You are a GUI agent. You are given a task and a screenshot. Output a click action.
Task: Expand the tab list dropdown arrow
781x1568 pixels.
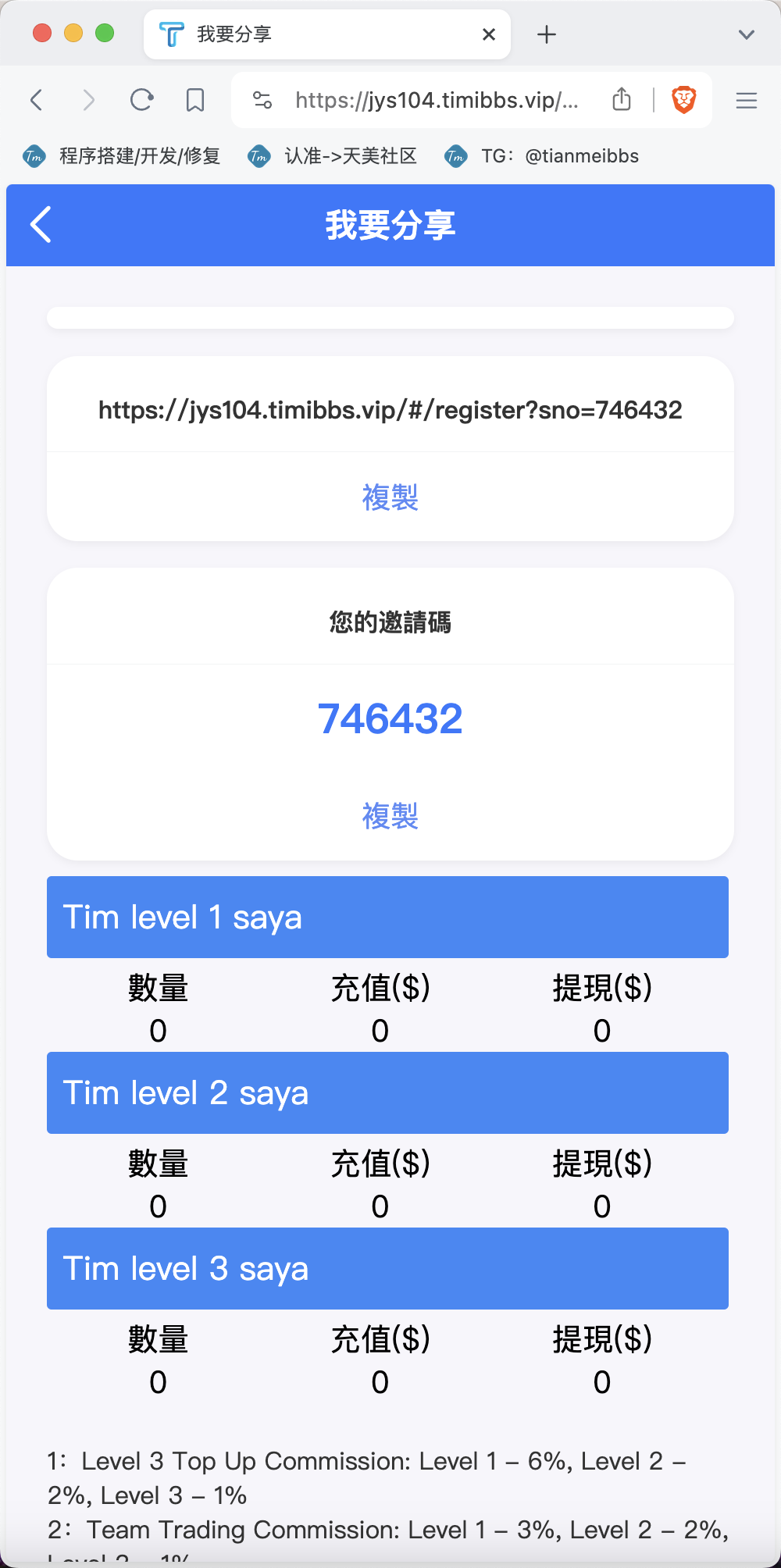[x=747, y=34]
